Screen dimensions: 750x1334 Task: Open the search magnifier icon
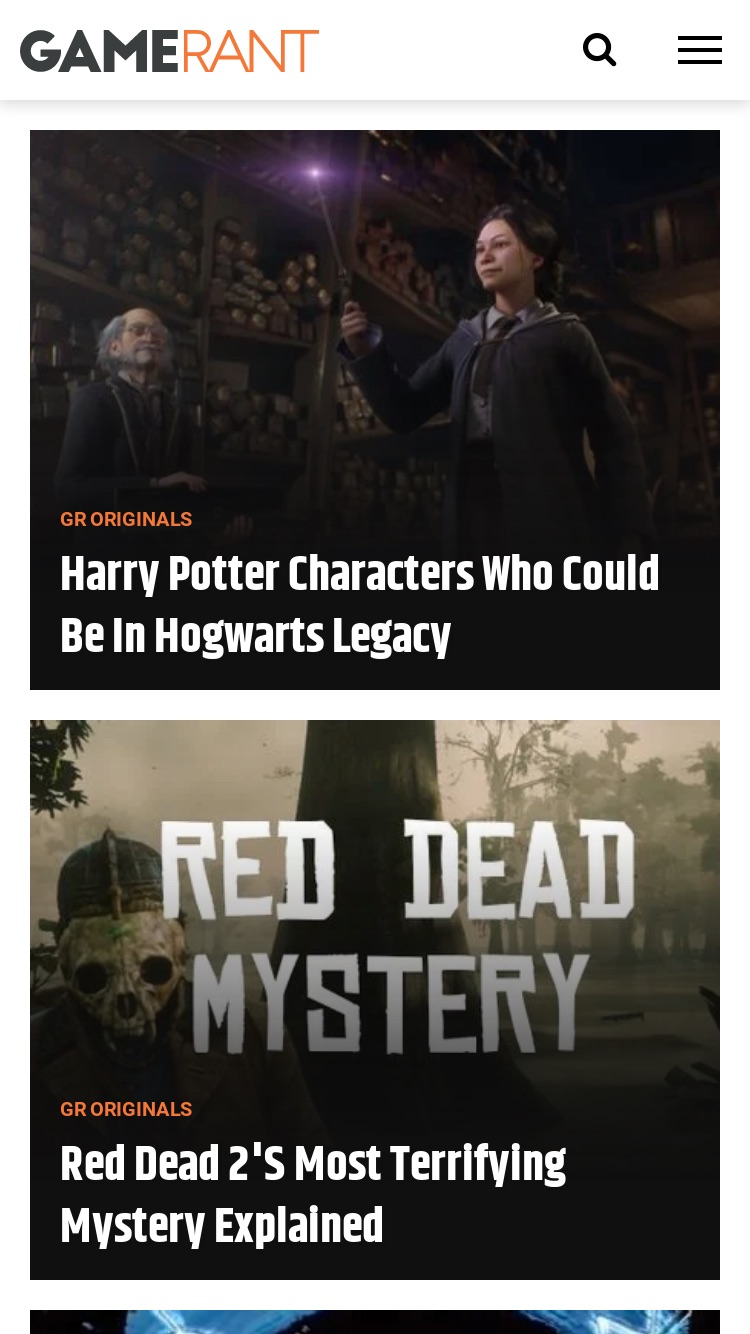coord(599,50)
